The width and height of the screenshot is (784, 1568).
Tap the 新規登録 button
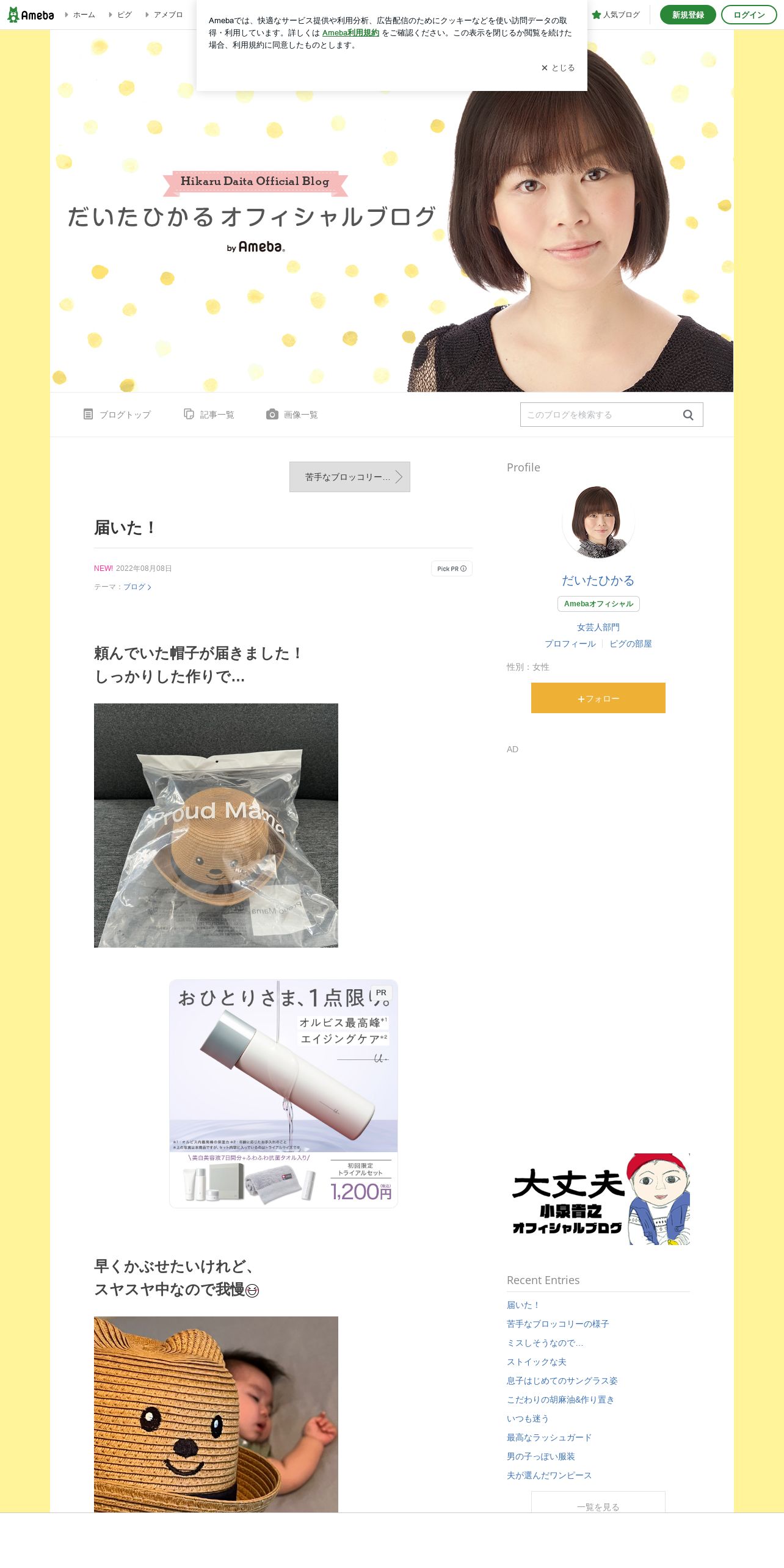coord(688,15)
